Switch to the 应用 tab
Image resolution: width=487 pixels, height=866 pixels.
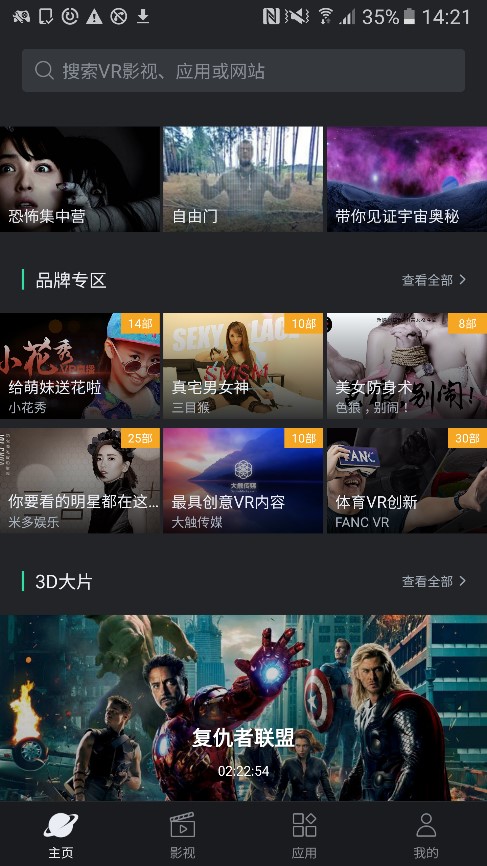pyautogui.click(x=304, y=834)
